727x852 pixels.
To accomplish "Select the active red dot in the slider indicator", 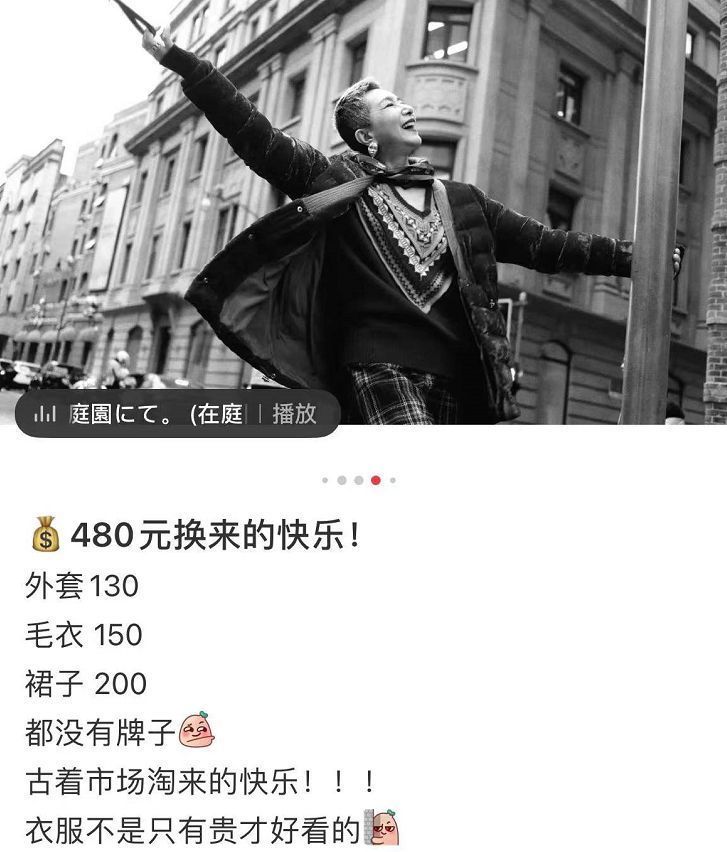I will pyautogui.click(x=376, y=479).
